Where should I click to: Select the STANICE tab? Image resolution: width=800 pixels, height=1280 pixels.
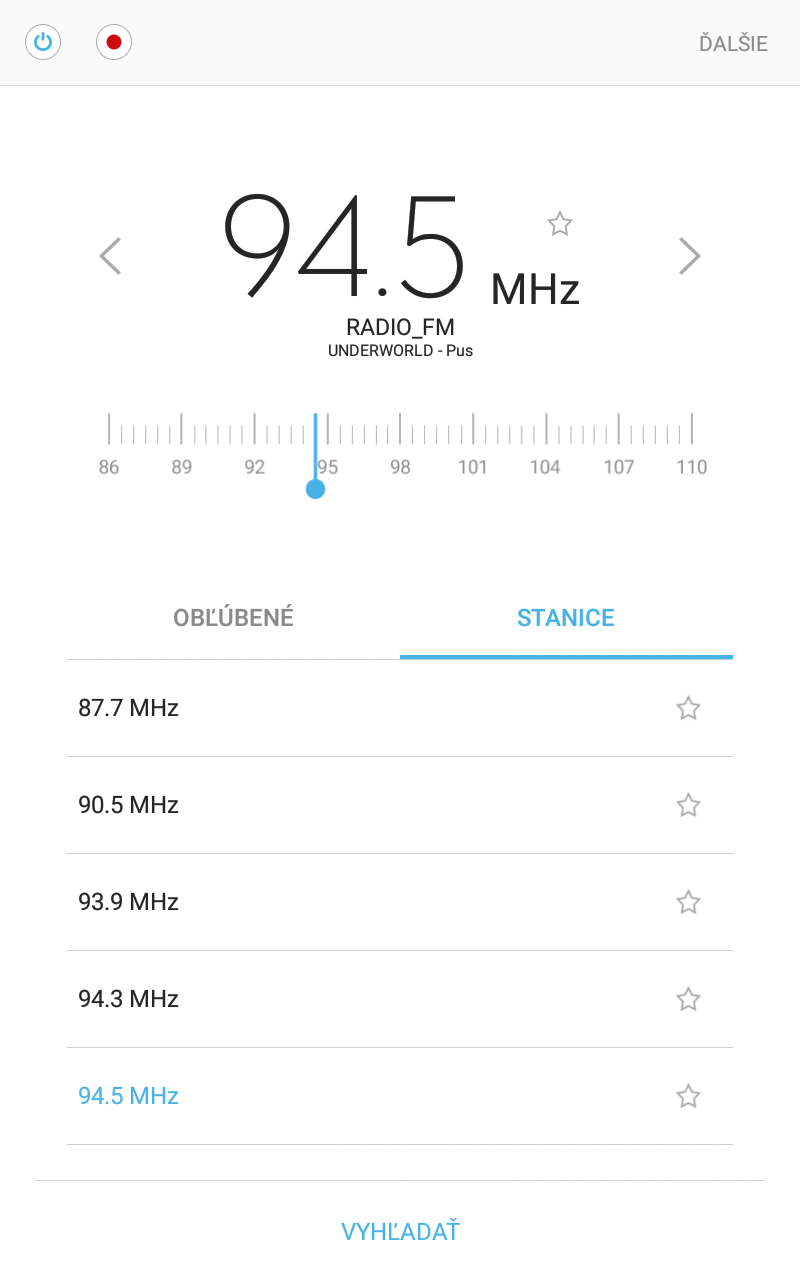point(566,618)
